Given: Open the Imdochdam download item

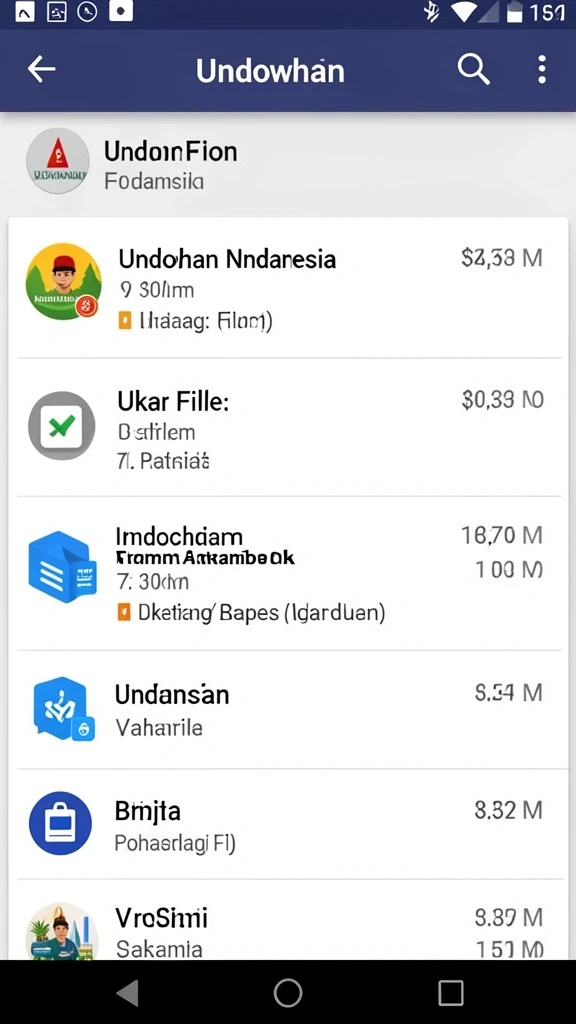Looking at the screenshot, I should pyautogui.click(x=288, y=573).
